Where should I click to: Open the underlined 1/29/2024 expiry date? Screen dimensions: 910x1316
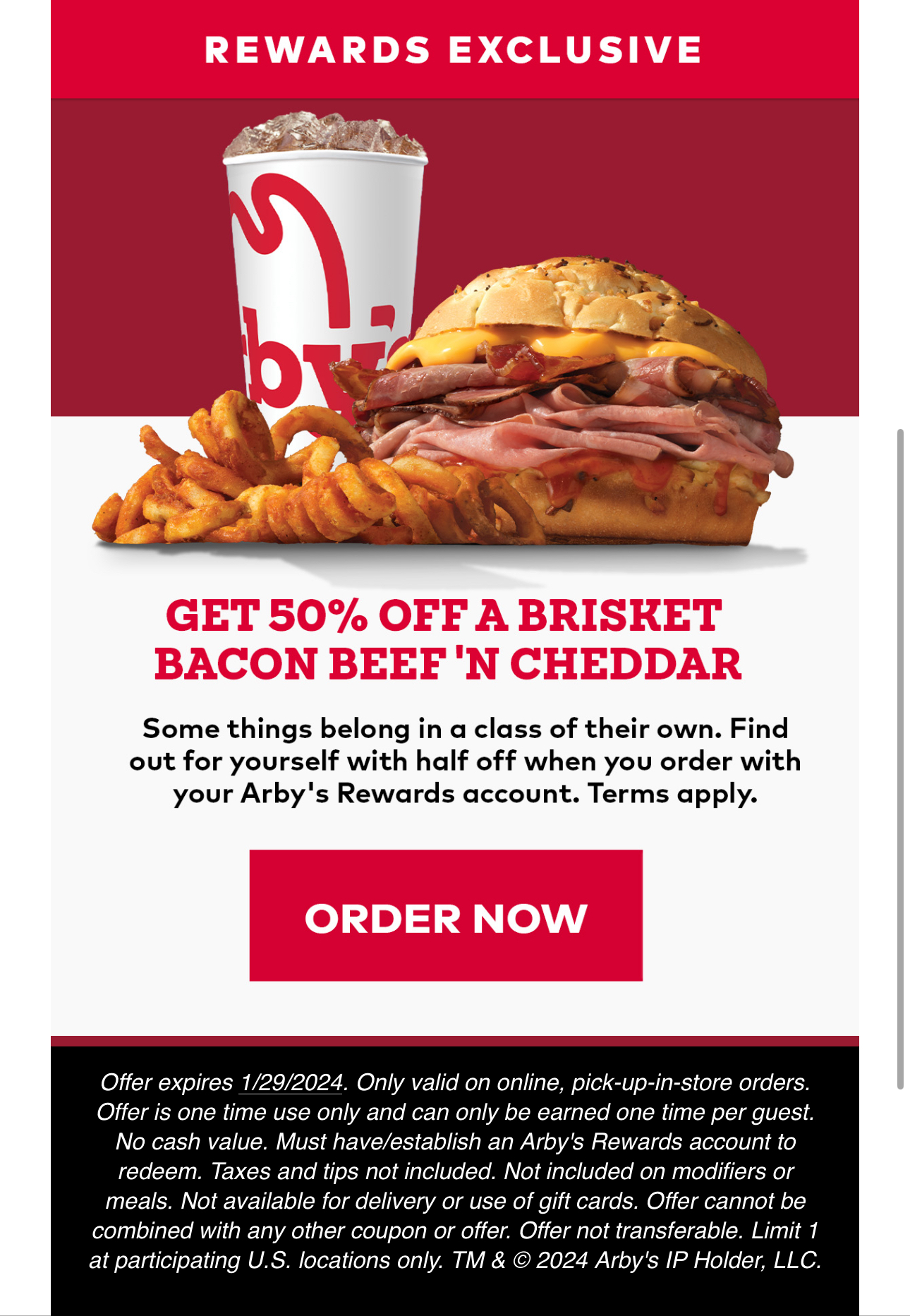tap(291, 1082)
